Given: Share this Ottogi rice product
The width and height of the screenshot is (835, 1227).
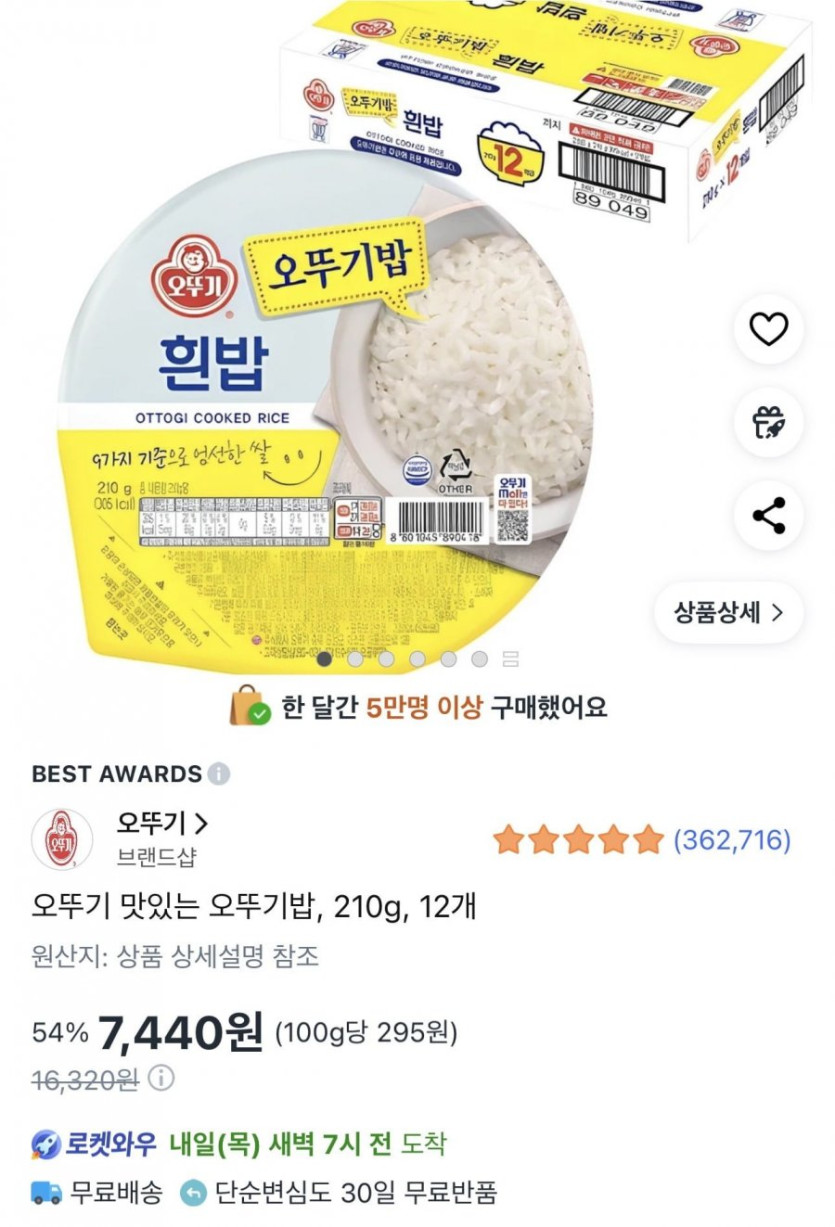Looking at the screenshot, I should tap(768, 515).
